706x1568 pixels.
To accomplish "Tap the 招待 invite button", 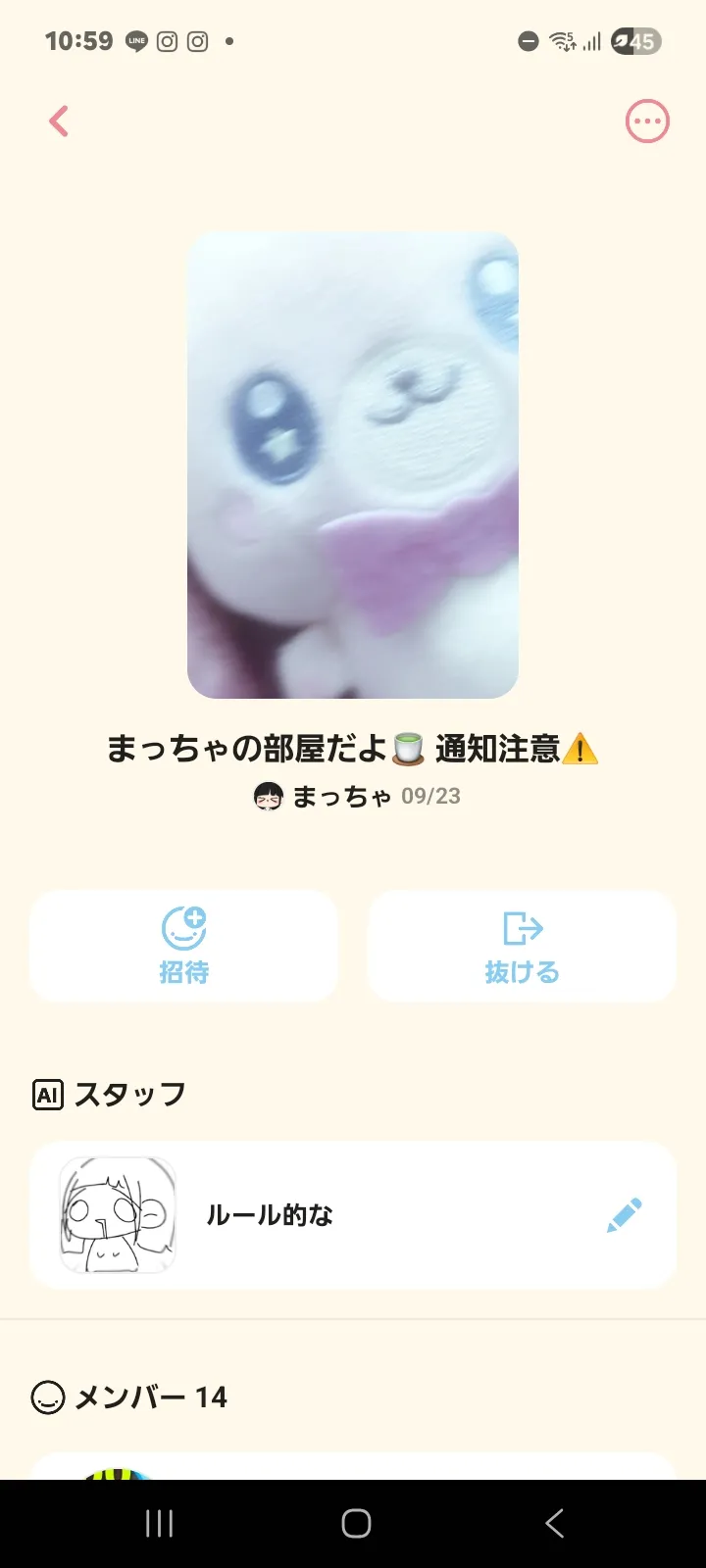I will (184, 946).
